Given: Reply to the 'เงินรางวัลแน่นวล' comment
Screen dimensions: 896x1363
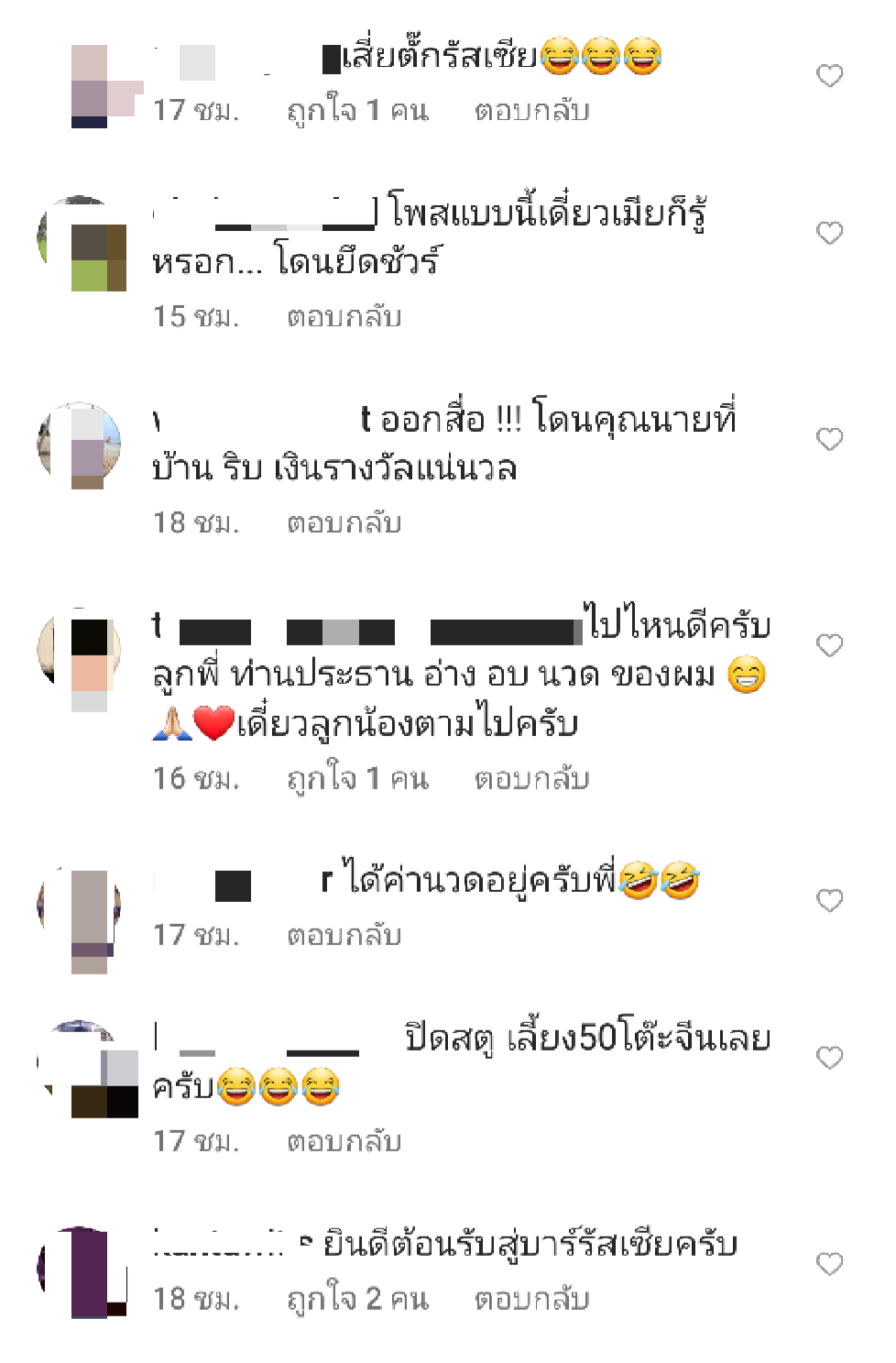Looking at the screenshot, I should tap(344, 523).
